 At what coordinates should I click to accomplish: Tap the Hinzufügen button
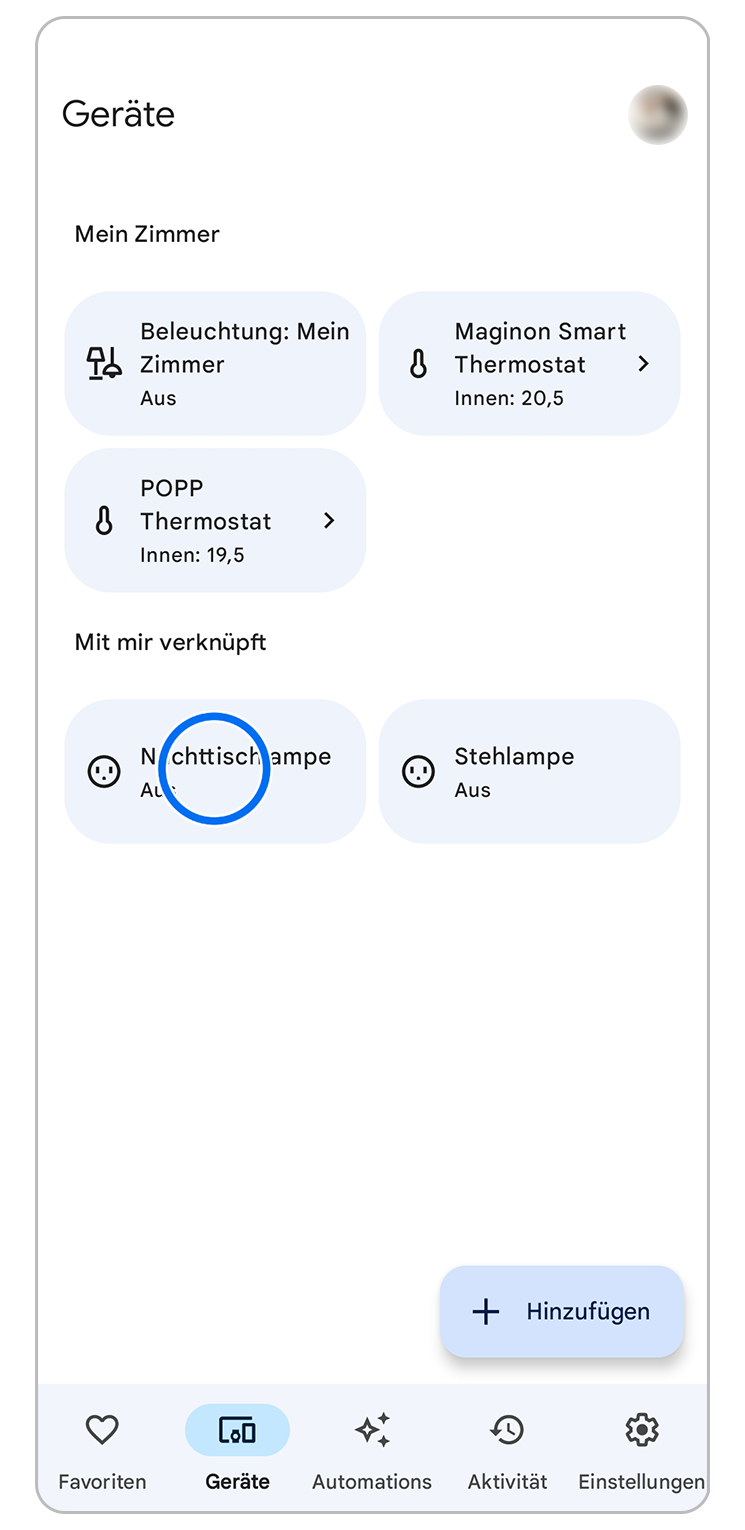tap(562, 1311)
